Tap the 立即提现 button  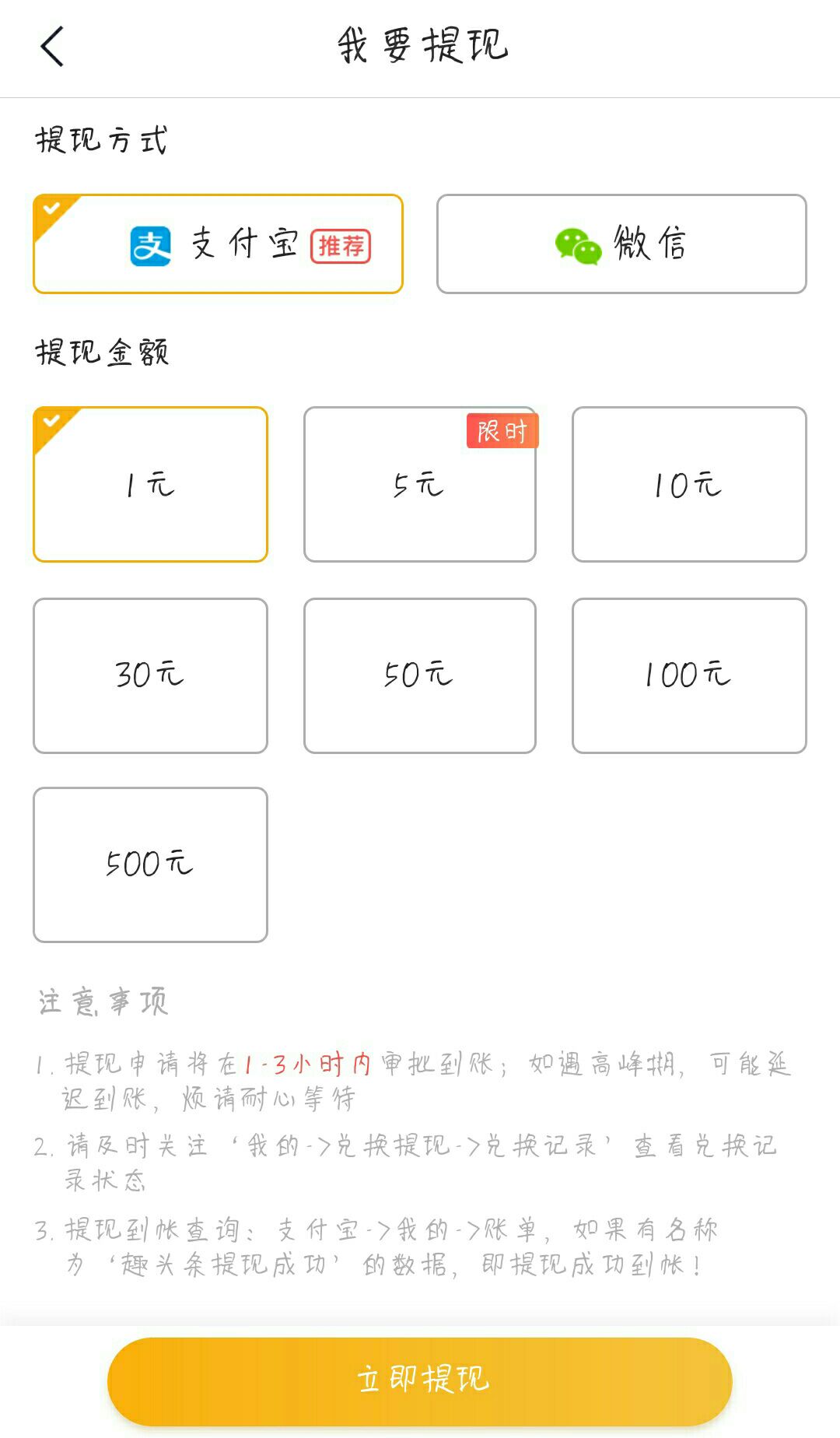pyautogui.click(x=420, y=1380)
